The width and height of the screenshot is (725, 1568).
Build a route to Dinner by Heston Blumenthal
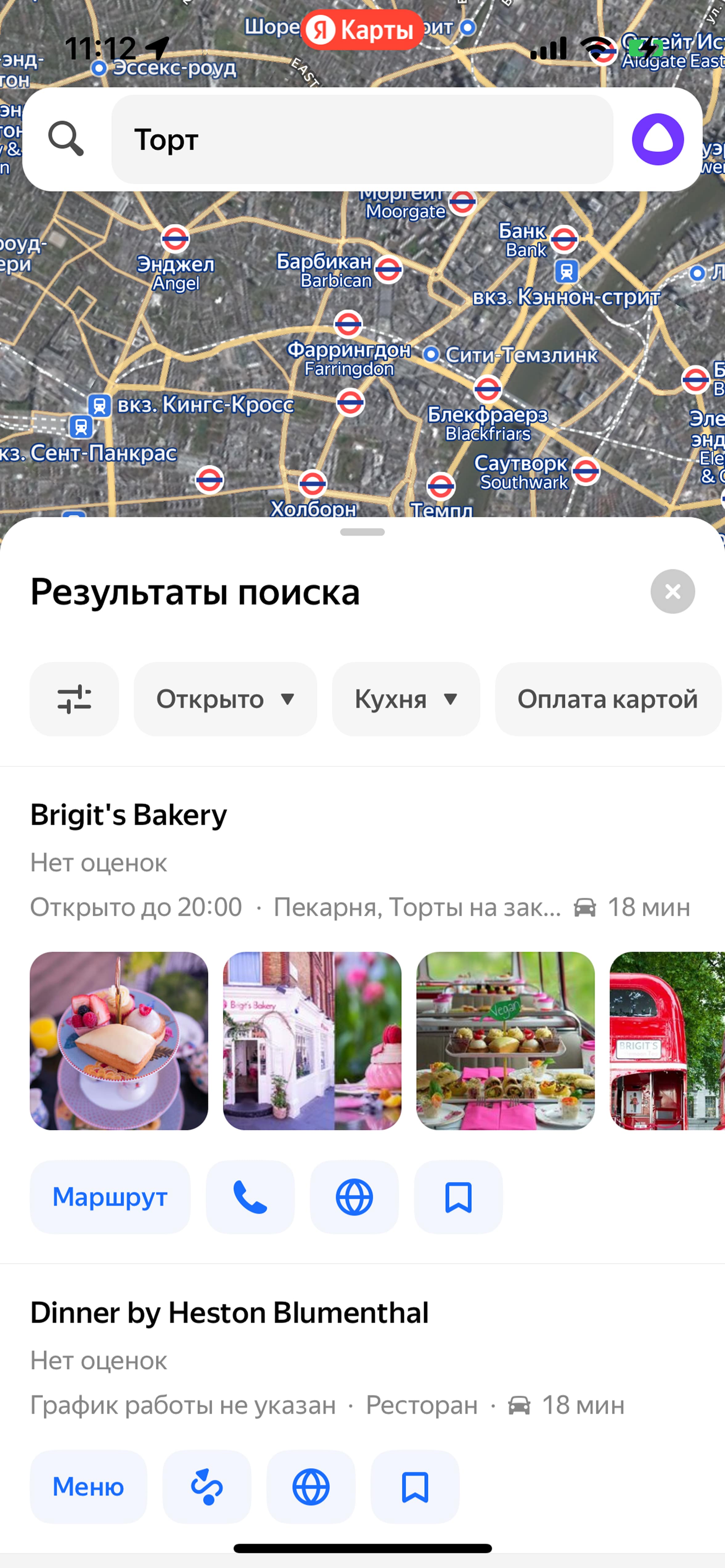pyautogui.click(x=207, y=1486)
